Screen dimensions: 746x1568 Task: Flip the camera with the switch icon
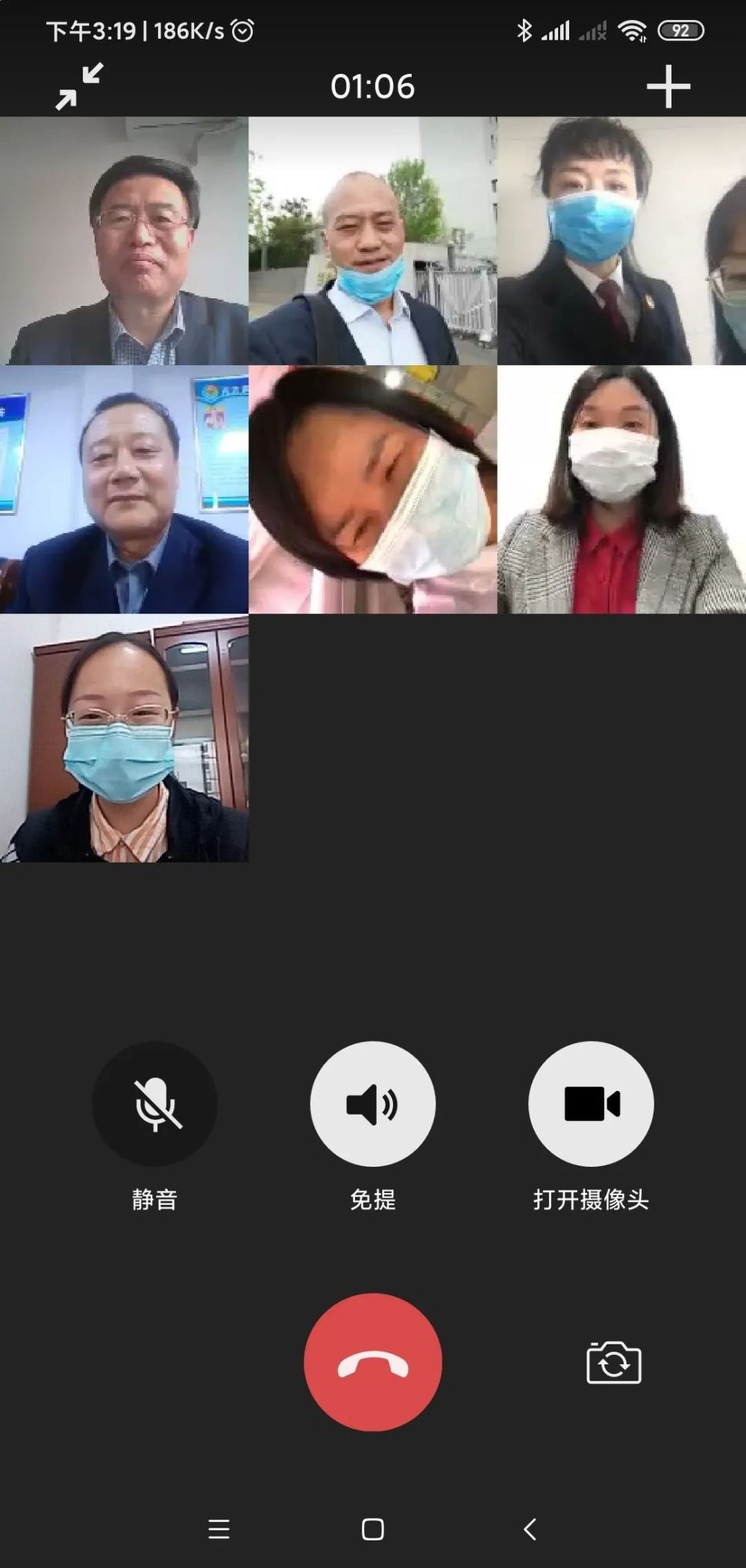tap(613, 1362)
